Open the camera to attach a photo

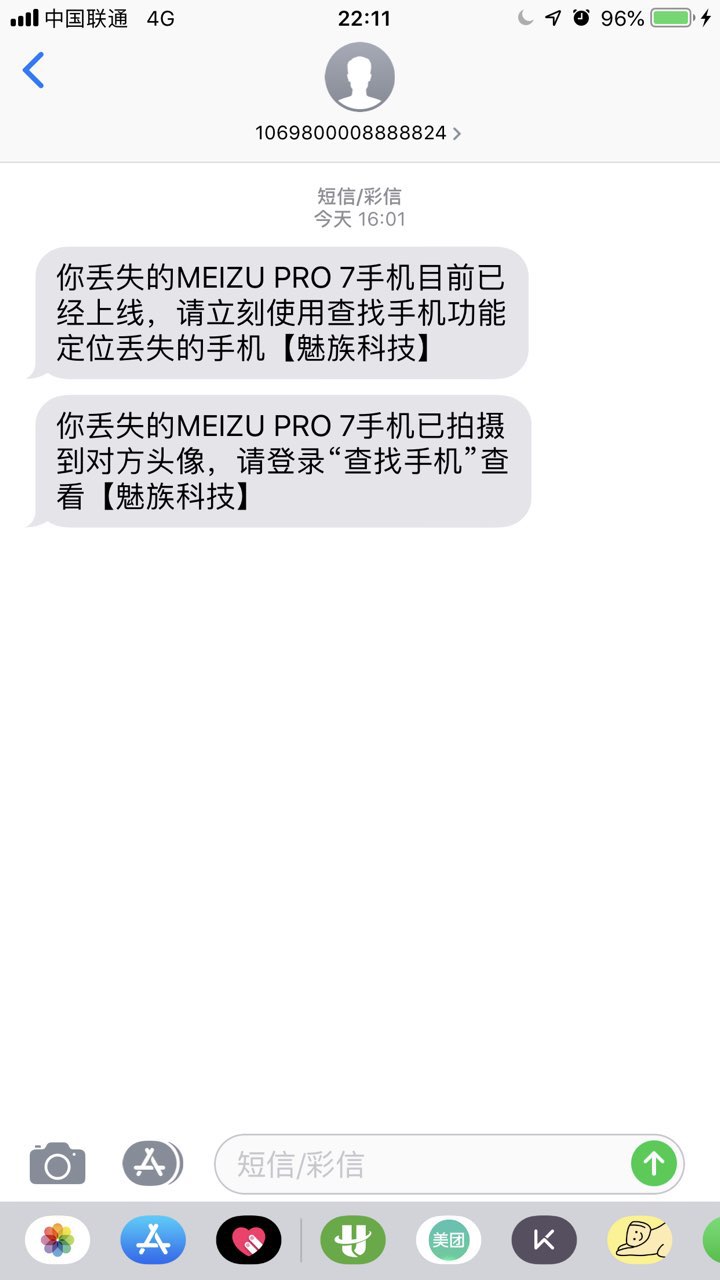coord(57,1164)
